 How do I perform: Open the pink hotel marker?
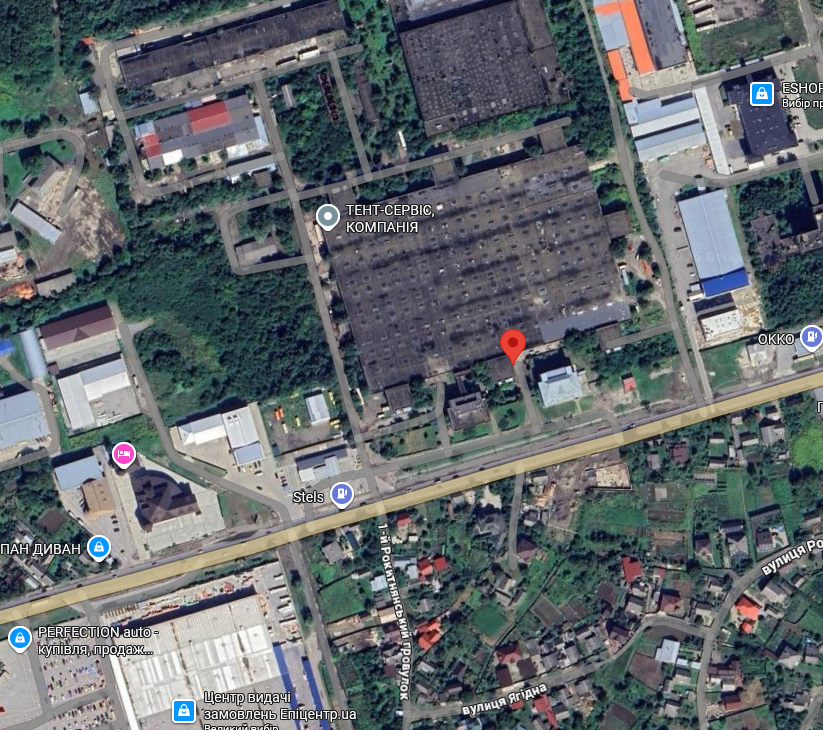[x=124, y=454]
